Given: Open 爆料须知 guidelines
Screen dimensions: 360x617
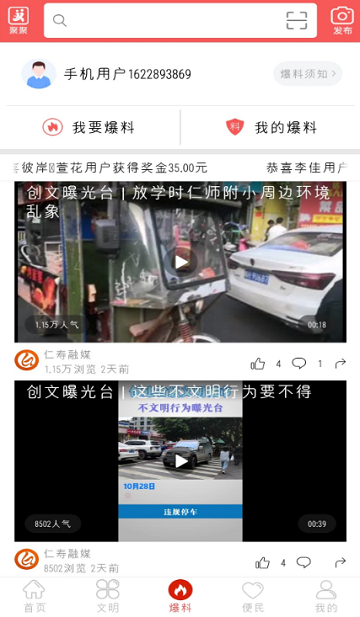Looking at the screenshot, I should tap(308, 74).
